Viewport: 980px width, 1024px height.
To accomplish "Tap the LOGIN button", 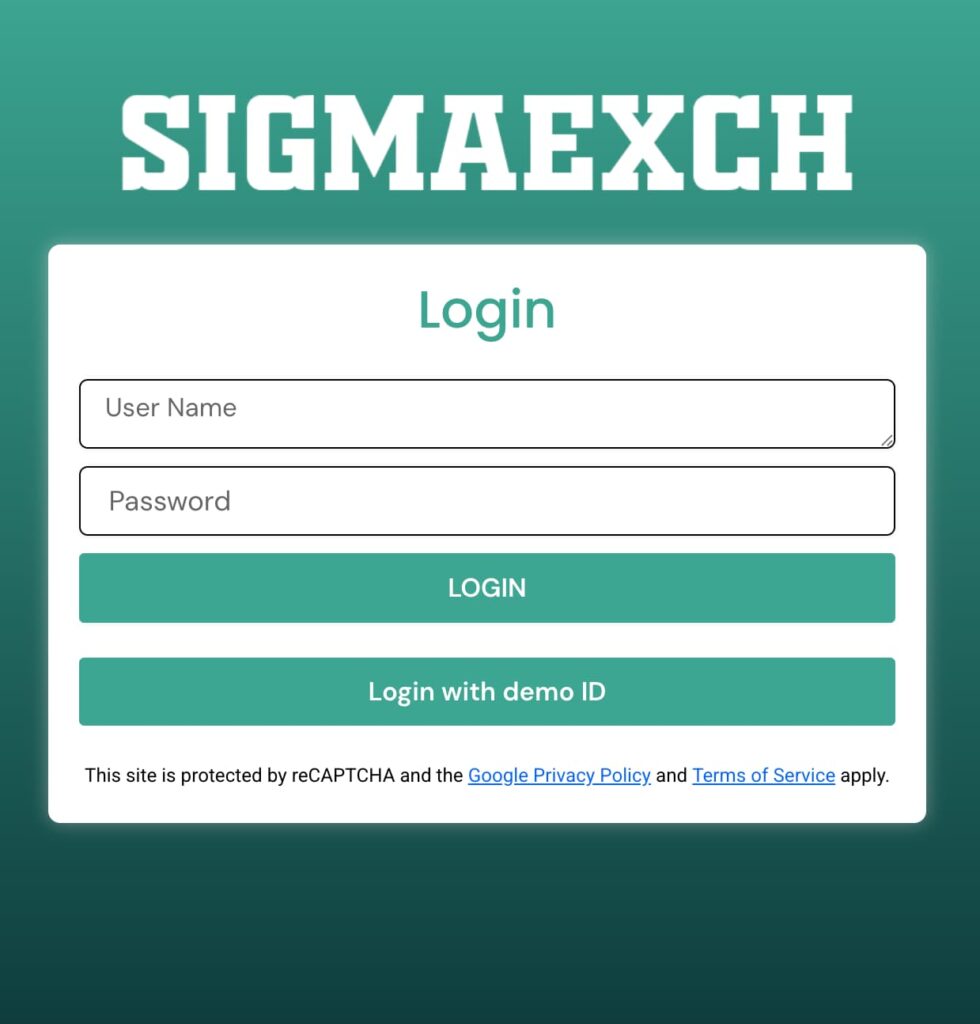I will click(x=486, y=588).
